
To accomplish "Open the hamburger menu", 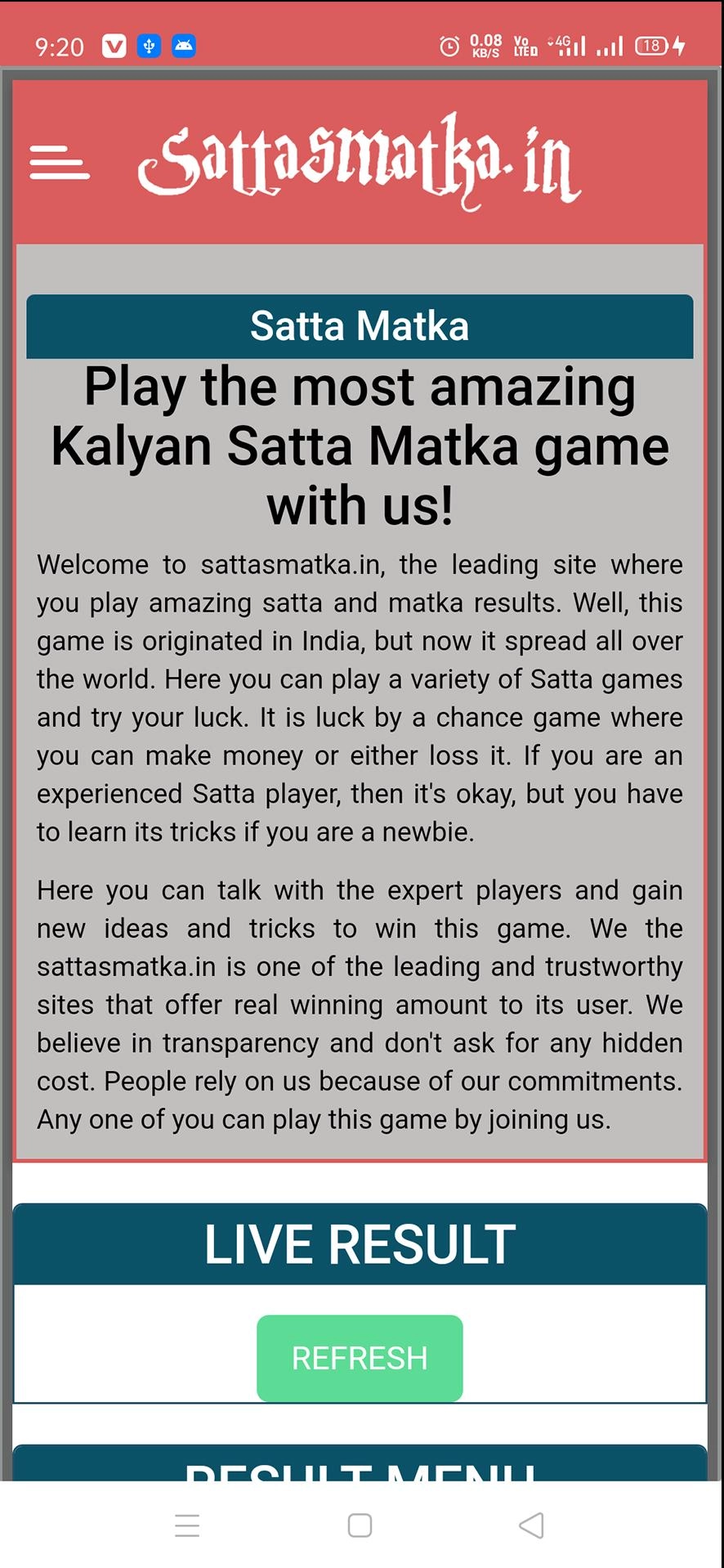I will (59, 162).
